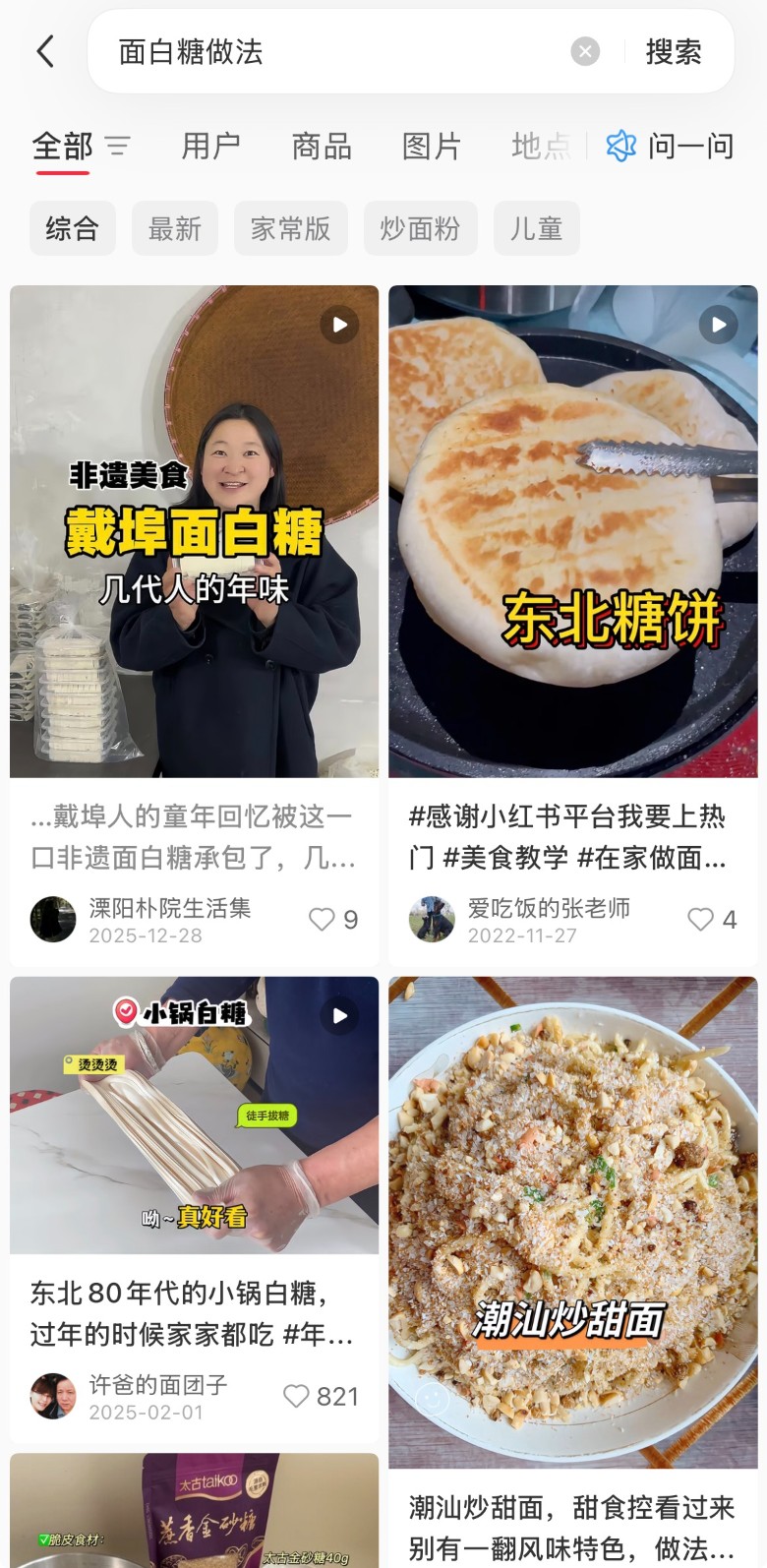Select the 最新 sort chip
767x1568 pixels.
pos(175,228)
